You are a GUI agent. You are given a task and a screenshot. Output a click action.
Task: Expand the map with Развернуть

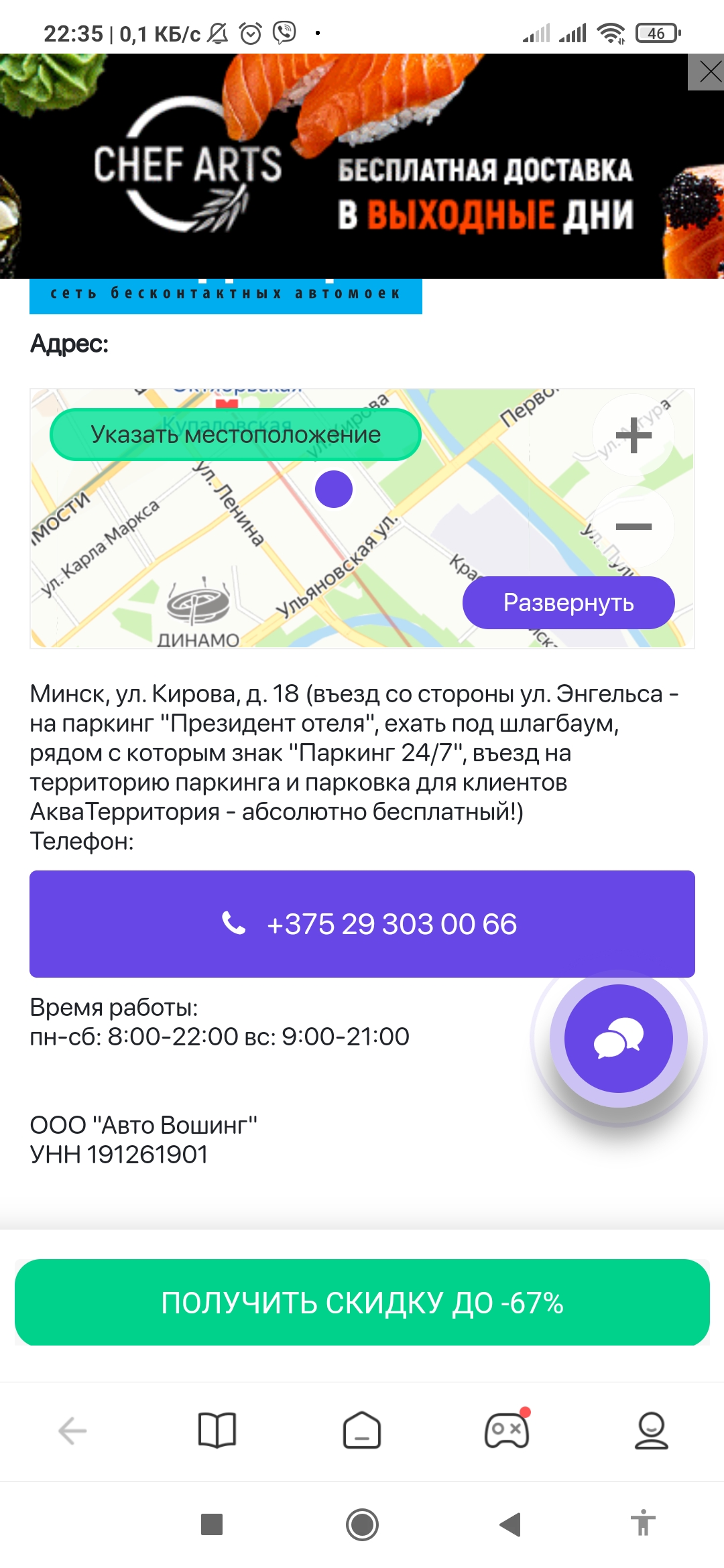tap(568, 602)
